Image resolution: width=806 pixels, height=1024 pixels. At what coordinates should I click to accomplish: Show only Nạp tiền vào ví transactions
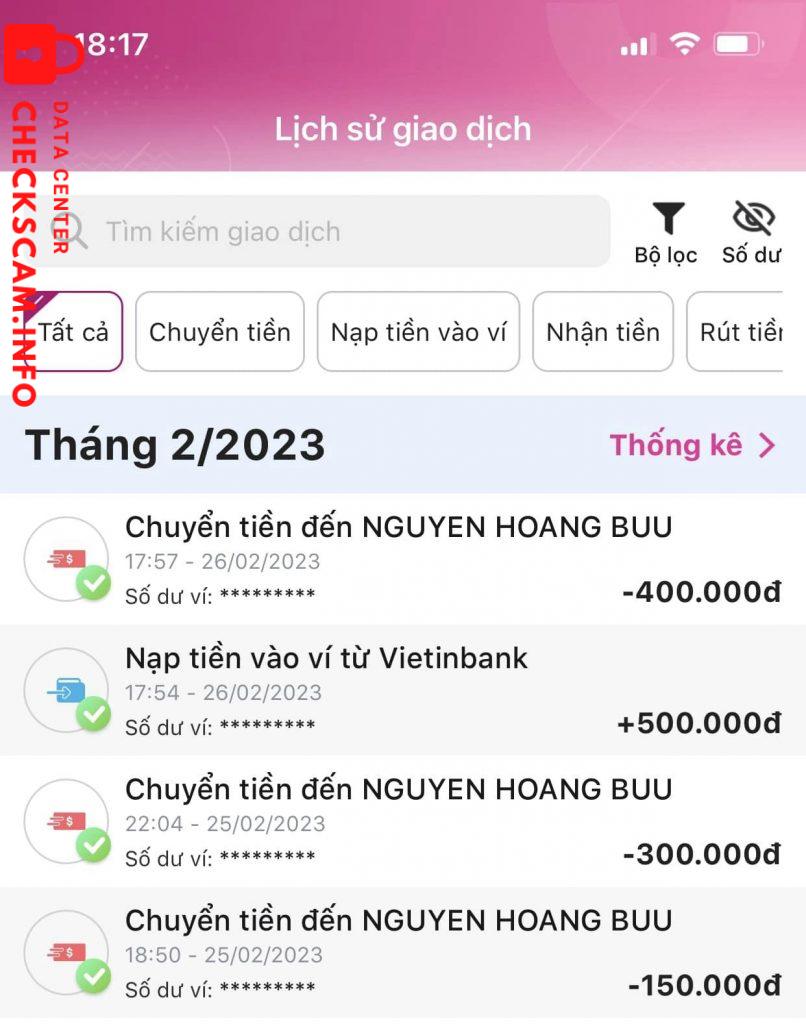[x=418, y=332]
